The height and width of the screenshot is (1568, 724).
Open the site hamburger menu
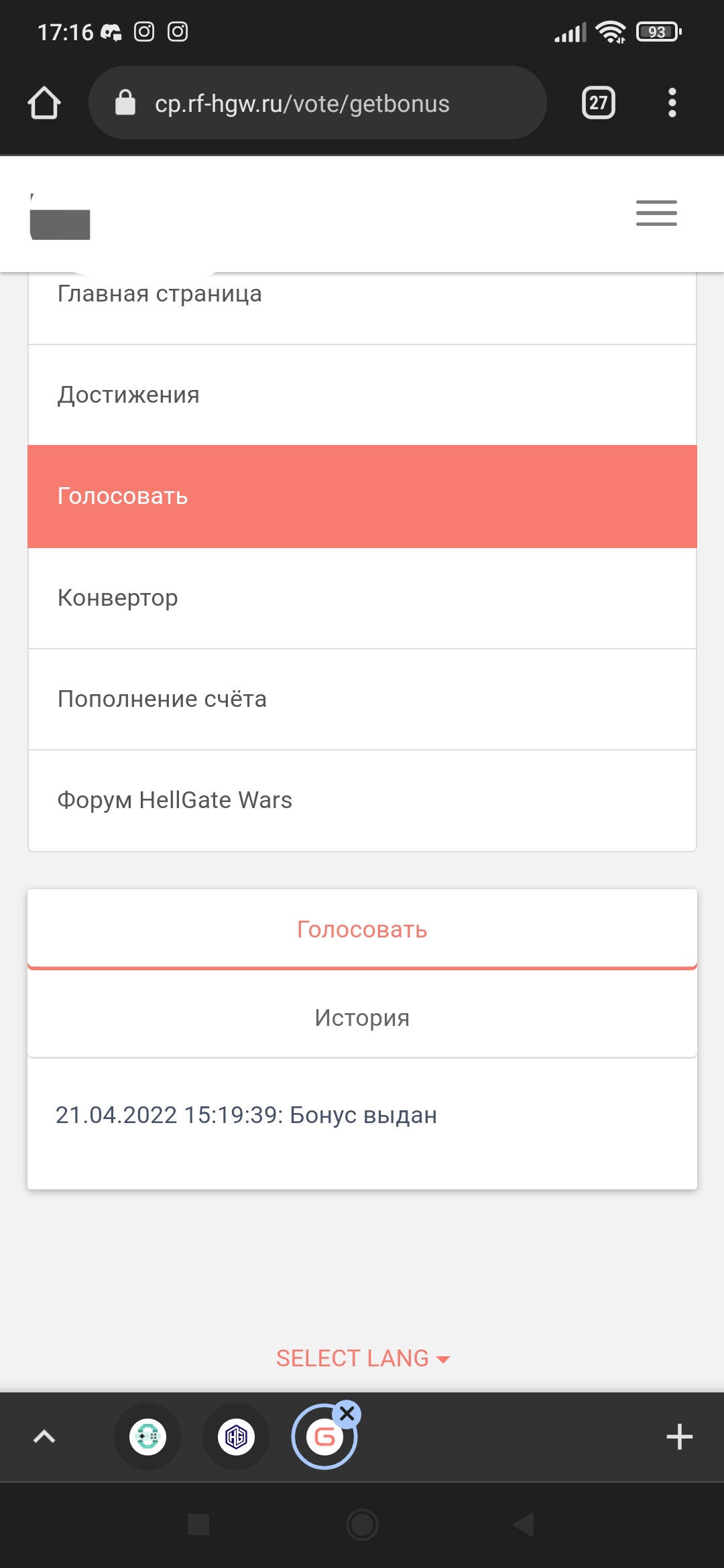(656, 213)
